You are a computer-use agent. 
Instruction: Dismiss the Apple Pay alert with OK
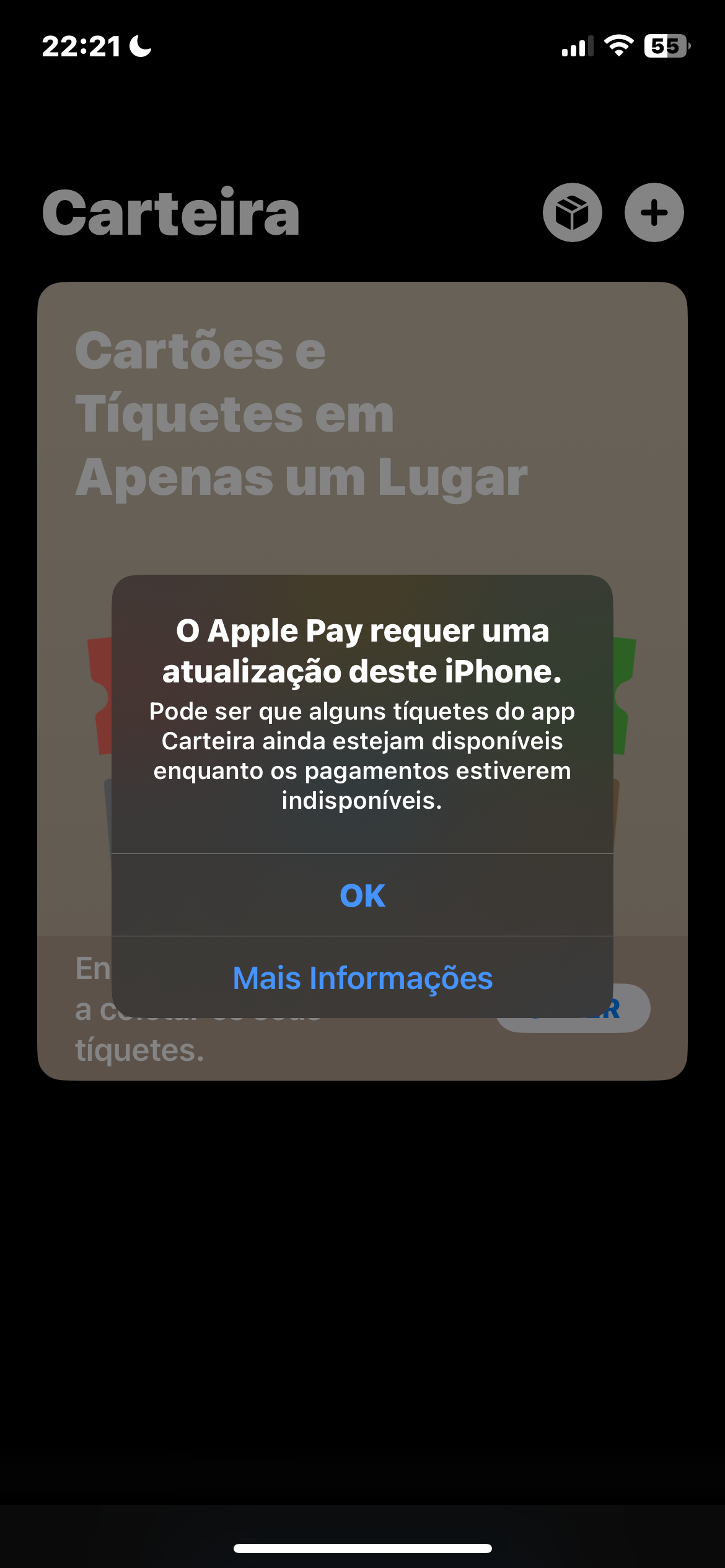click(x=362, y=895)
